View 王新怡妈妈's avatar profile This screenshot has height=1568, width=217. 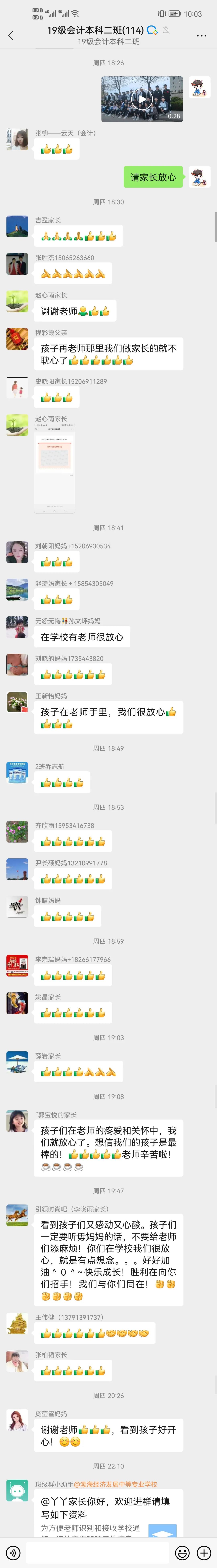pos(17,702)
